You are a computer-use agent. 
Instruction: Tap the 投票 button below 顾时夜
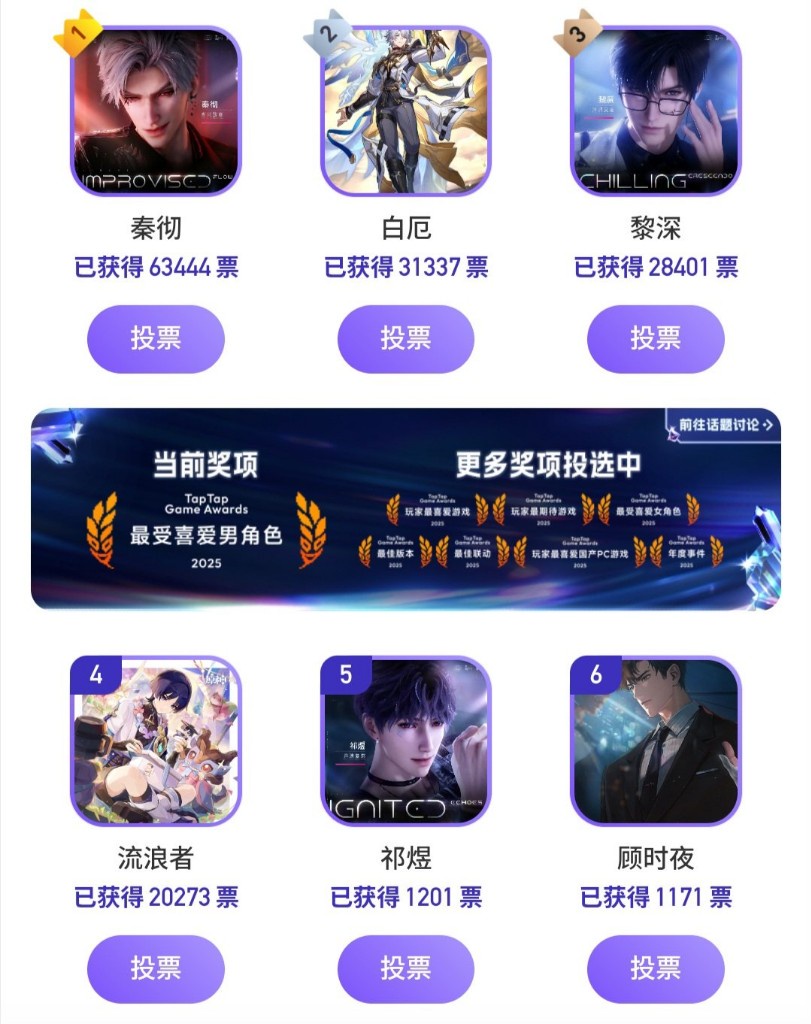(x=655, y=968)
